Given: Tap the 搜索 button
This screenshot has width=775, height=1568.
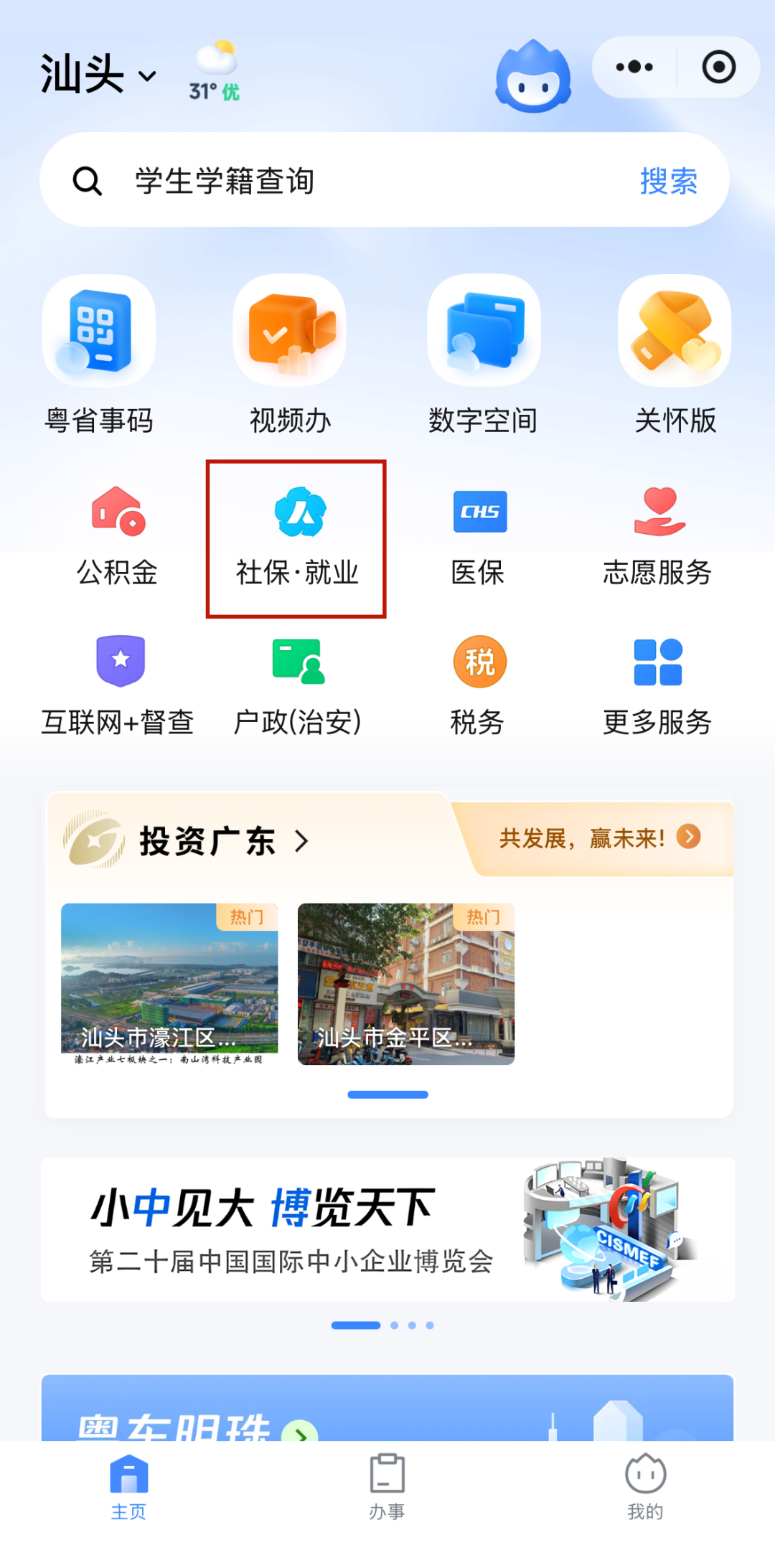Looking at the screenshot, I should coord(668,181).
